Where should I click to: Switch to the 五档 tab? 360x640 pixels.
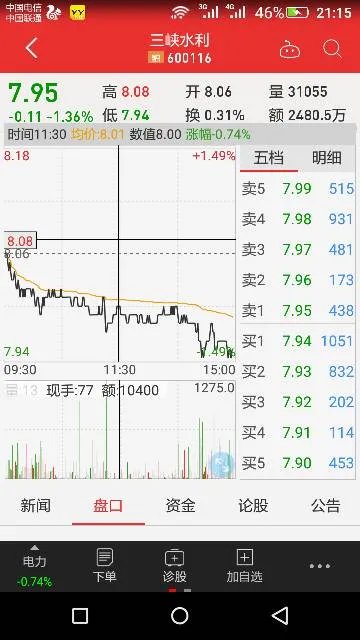click(269, 158)
